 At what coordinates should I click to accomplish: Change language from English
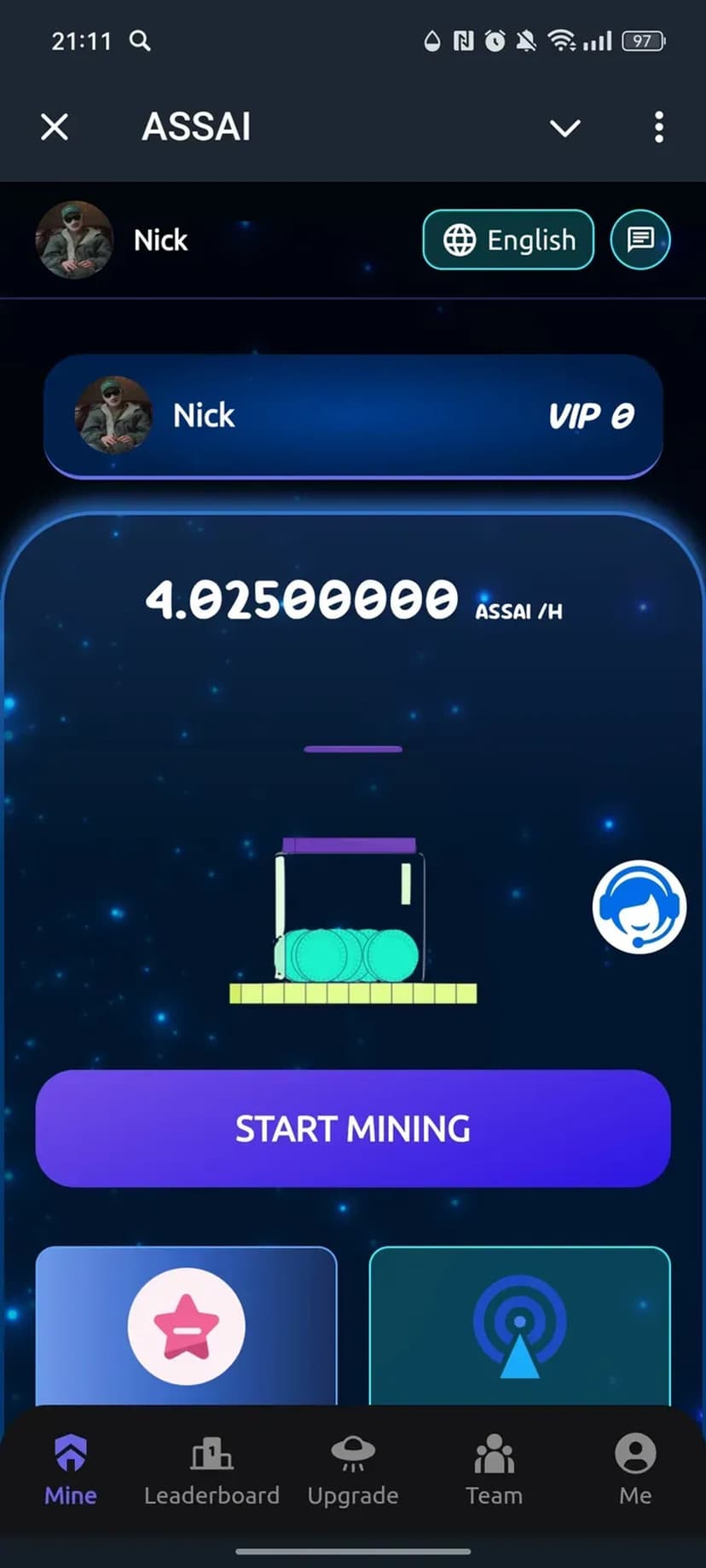click(x=509, y=240)
